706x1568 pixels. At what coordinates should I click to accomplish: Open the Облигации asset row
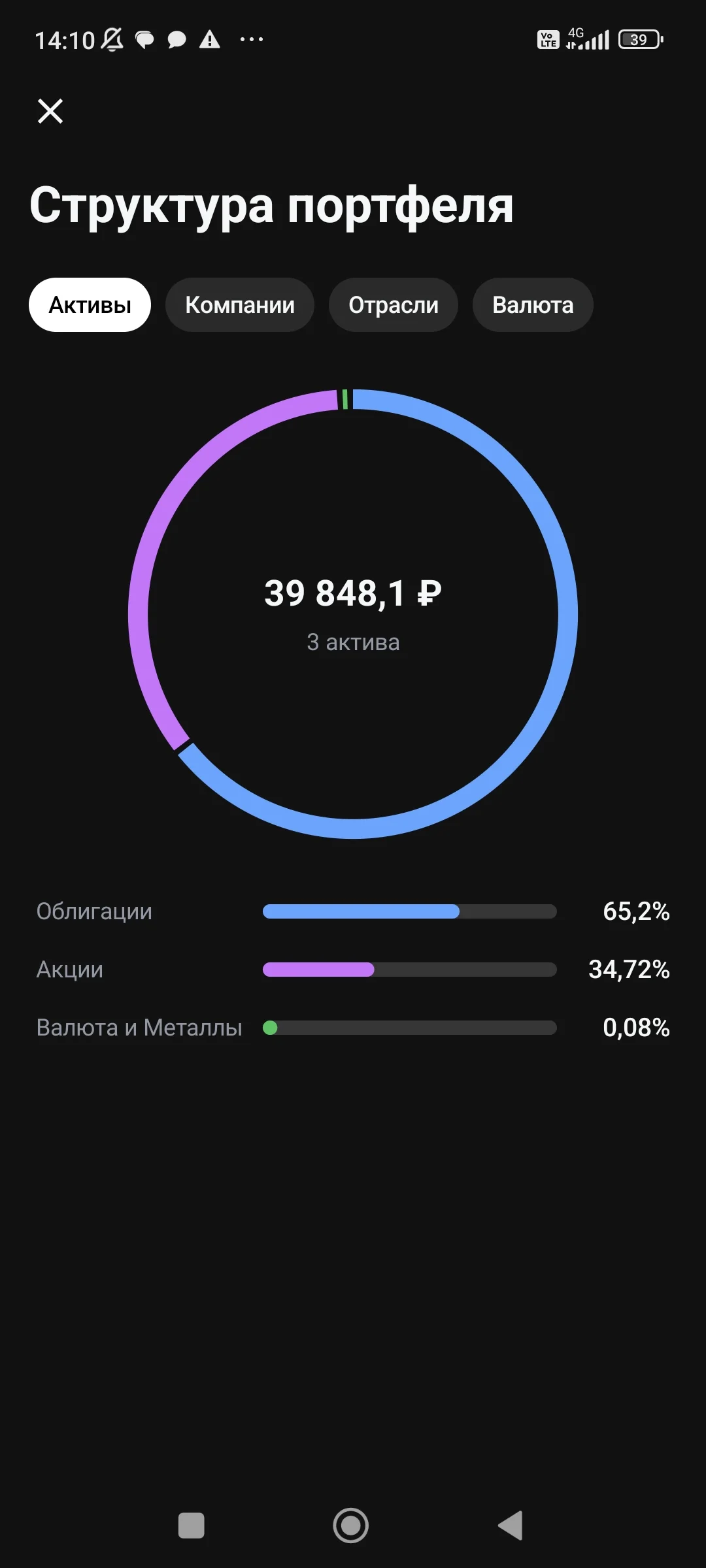pyautogui.click(x=353, y=911)
